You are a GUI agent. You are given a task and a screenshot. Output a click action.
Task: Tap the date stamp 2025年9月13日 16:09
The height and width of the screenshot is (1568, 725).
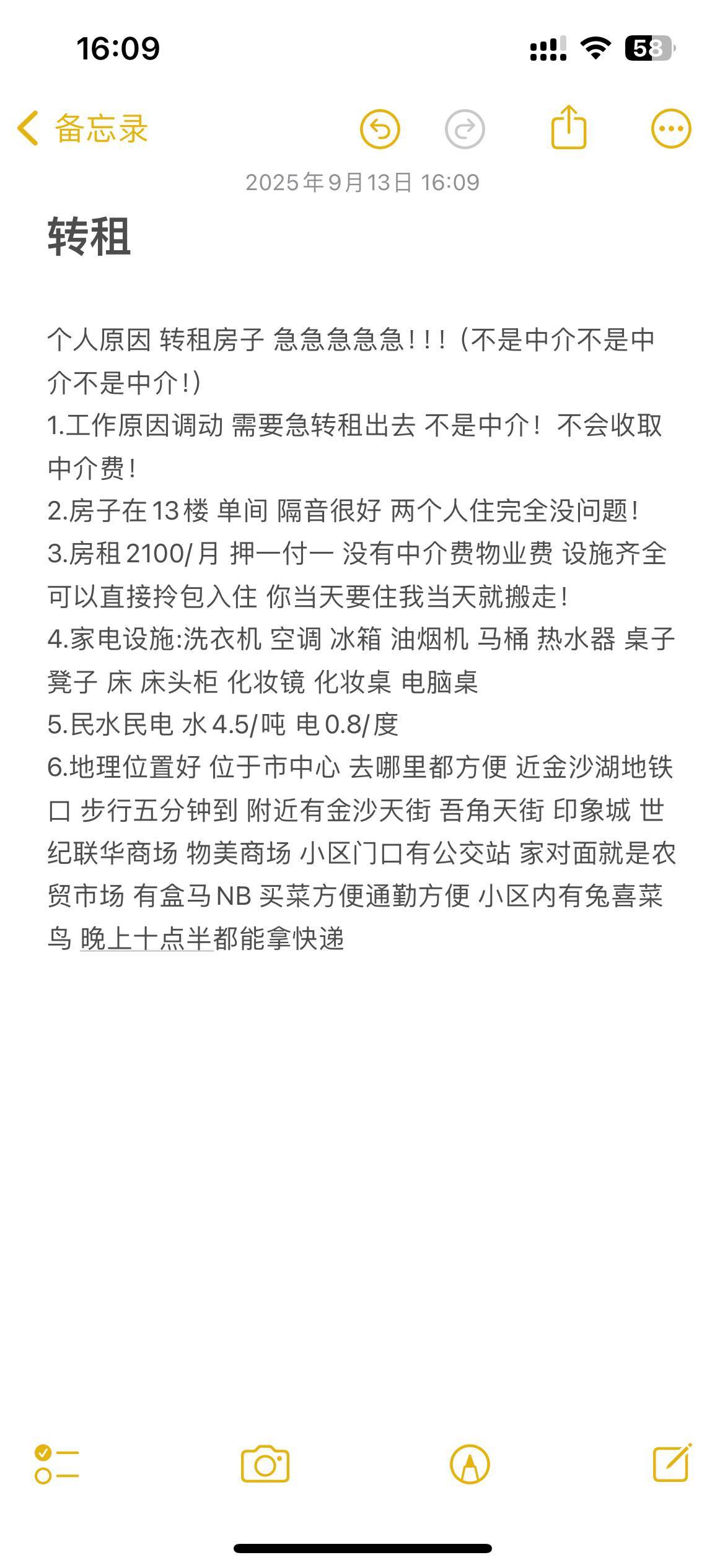click(x=362, y=182)
